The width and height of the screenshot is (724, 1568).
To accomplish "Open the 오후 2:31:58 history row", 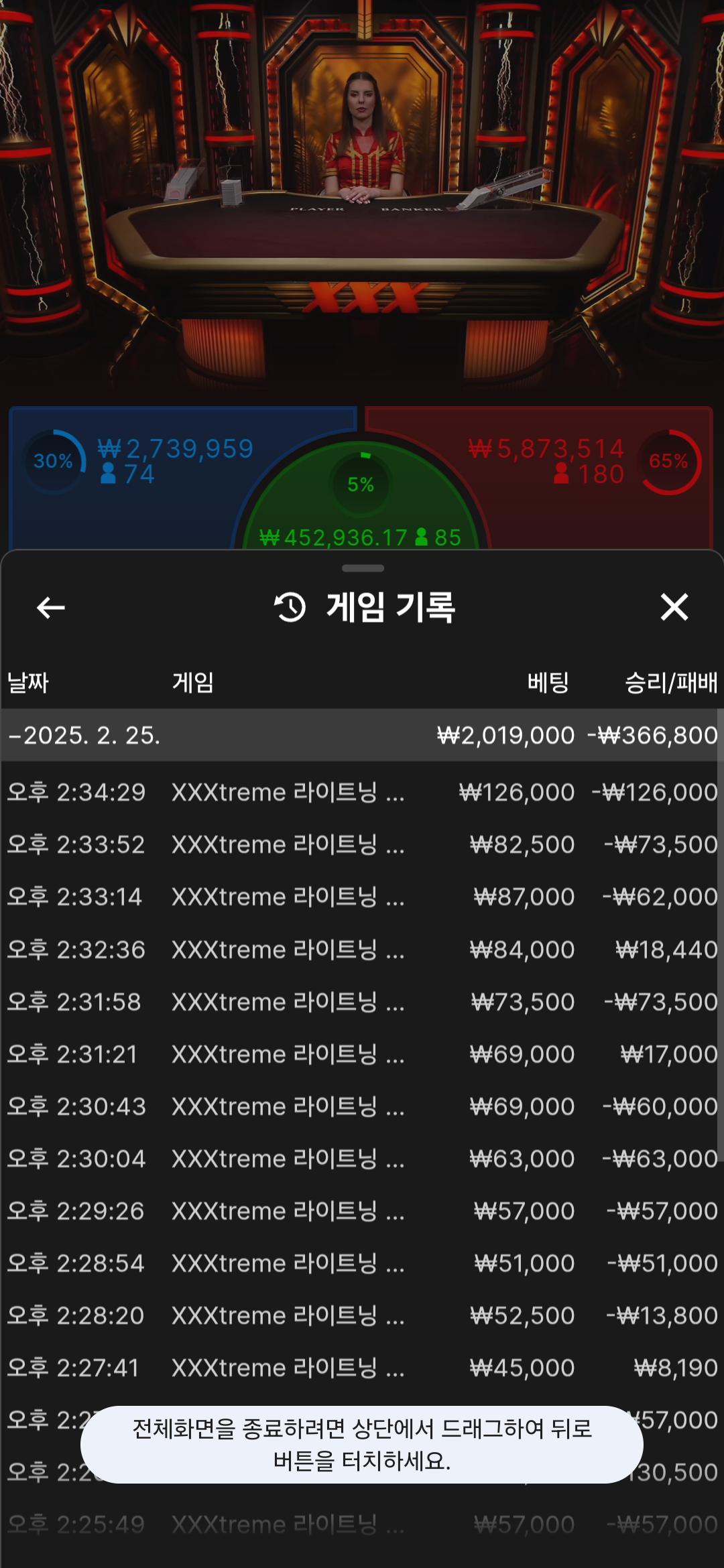I will pos(362,1002).
